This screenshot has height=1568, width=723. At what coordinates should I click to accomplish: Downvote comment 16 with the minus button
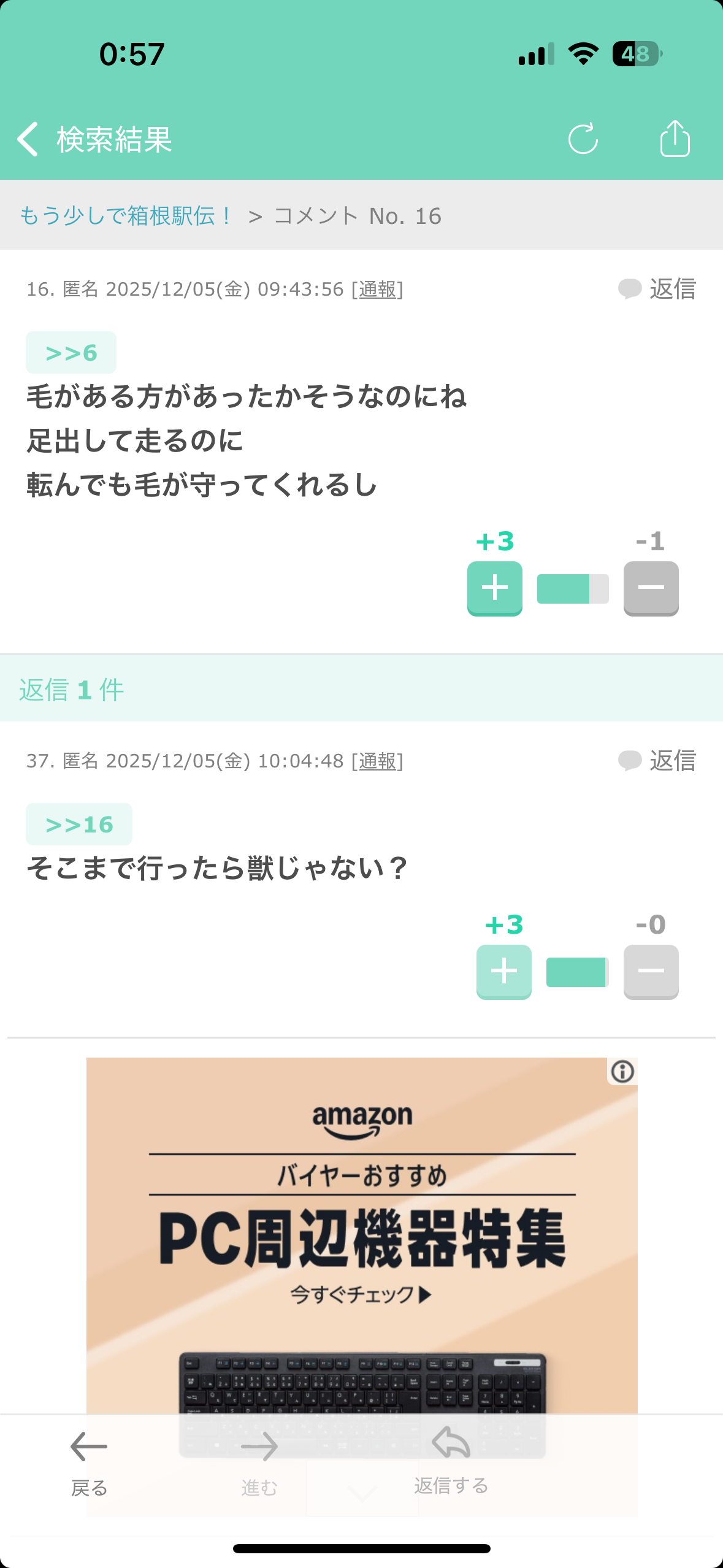click(651, 588)
